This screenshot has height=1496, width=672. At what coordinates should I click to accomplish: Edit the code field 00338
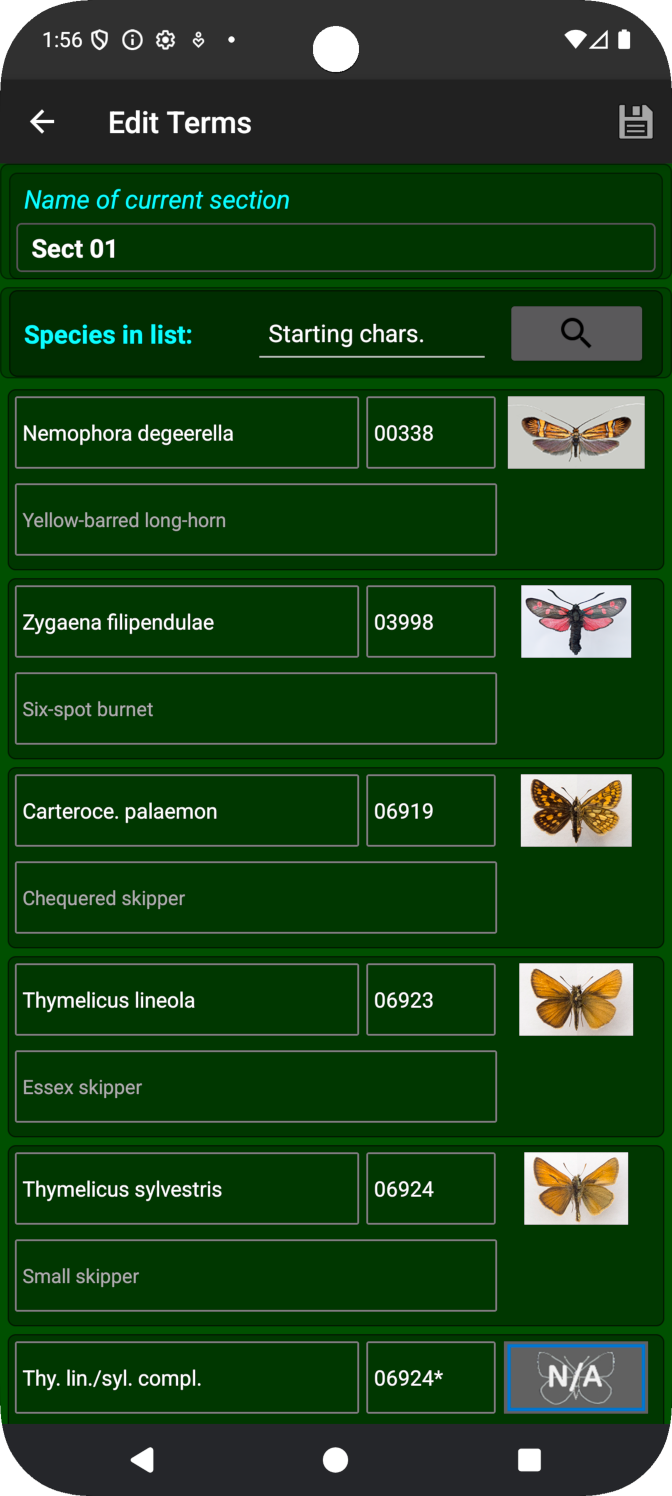[431, 433]
